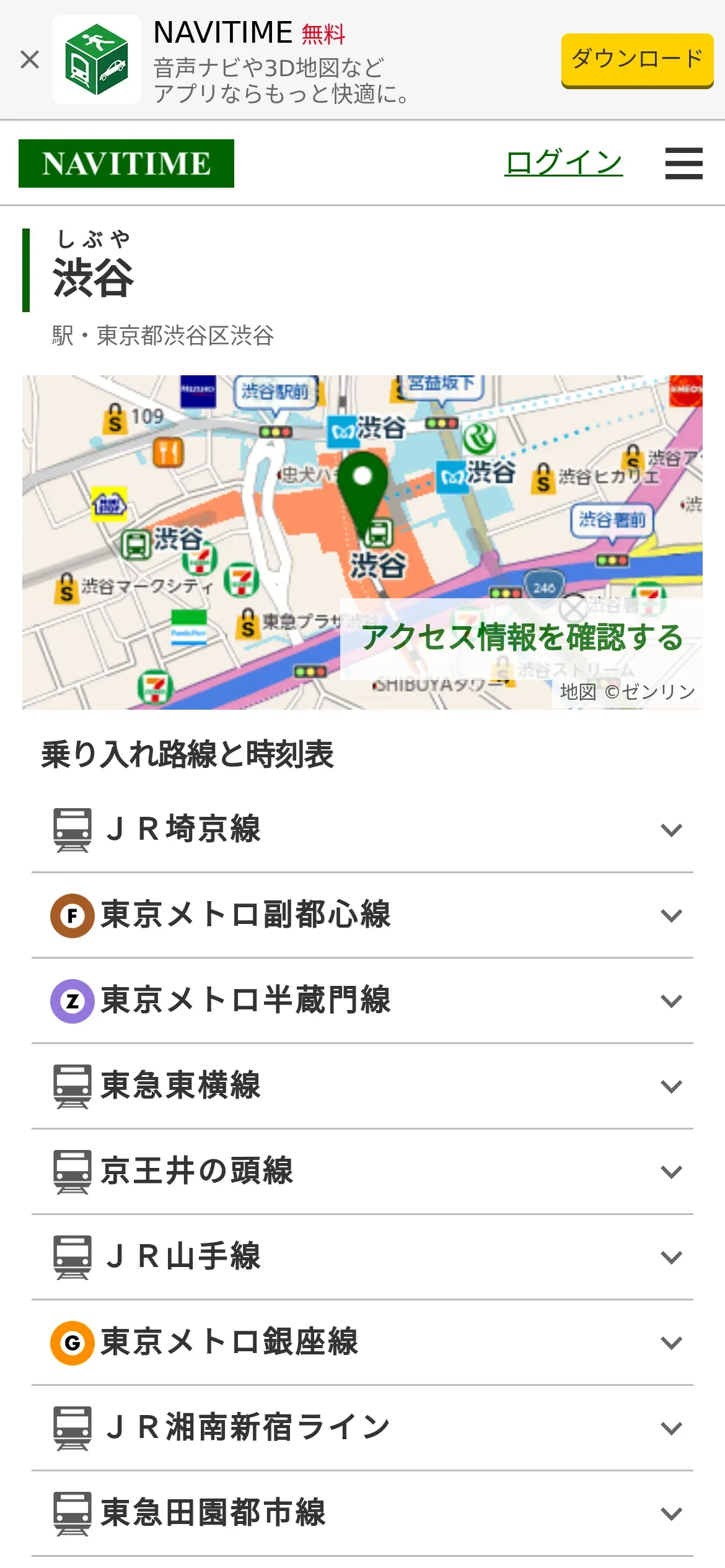
Task: Expand the 東急田園都市線 row
Action: [x=362, y=1514]
